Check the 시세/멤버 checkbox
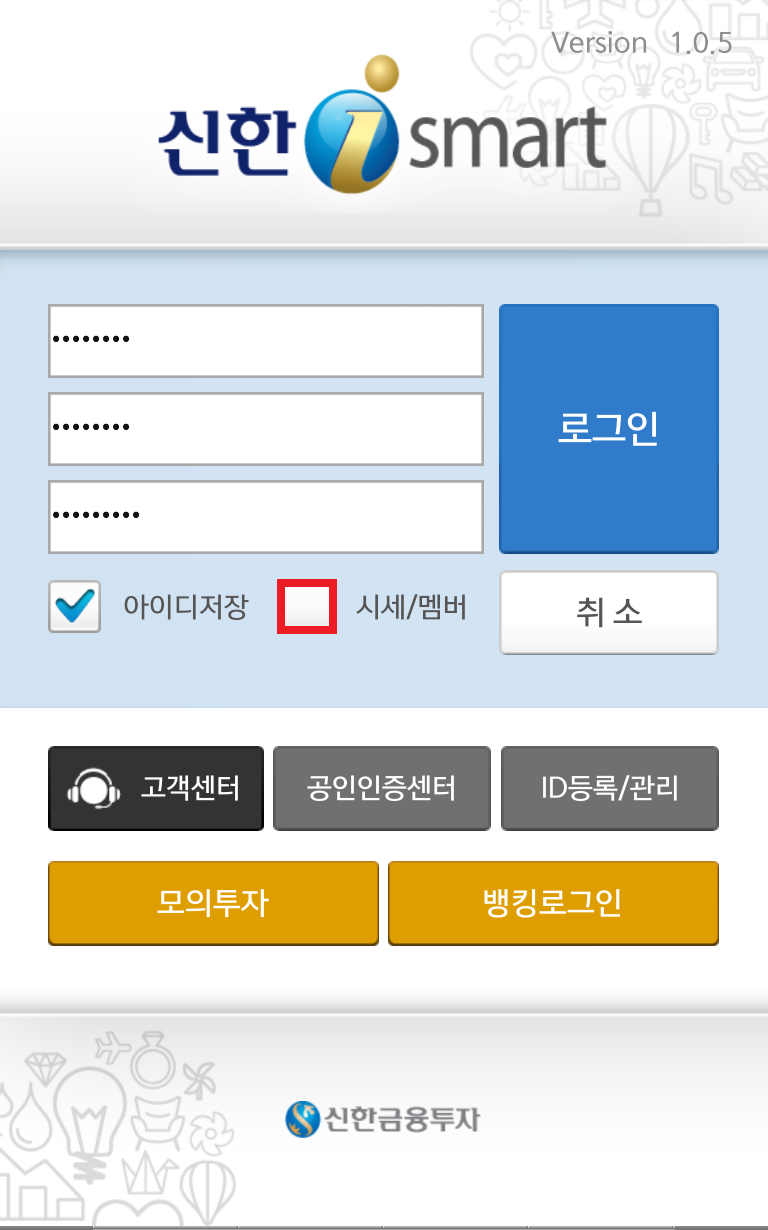 point(307,606)
